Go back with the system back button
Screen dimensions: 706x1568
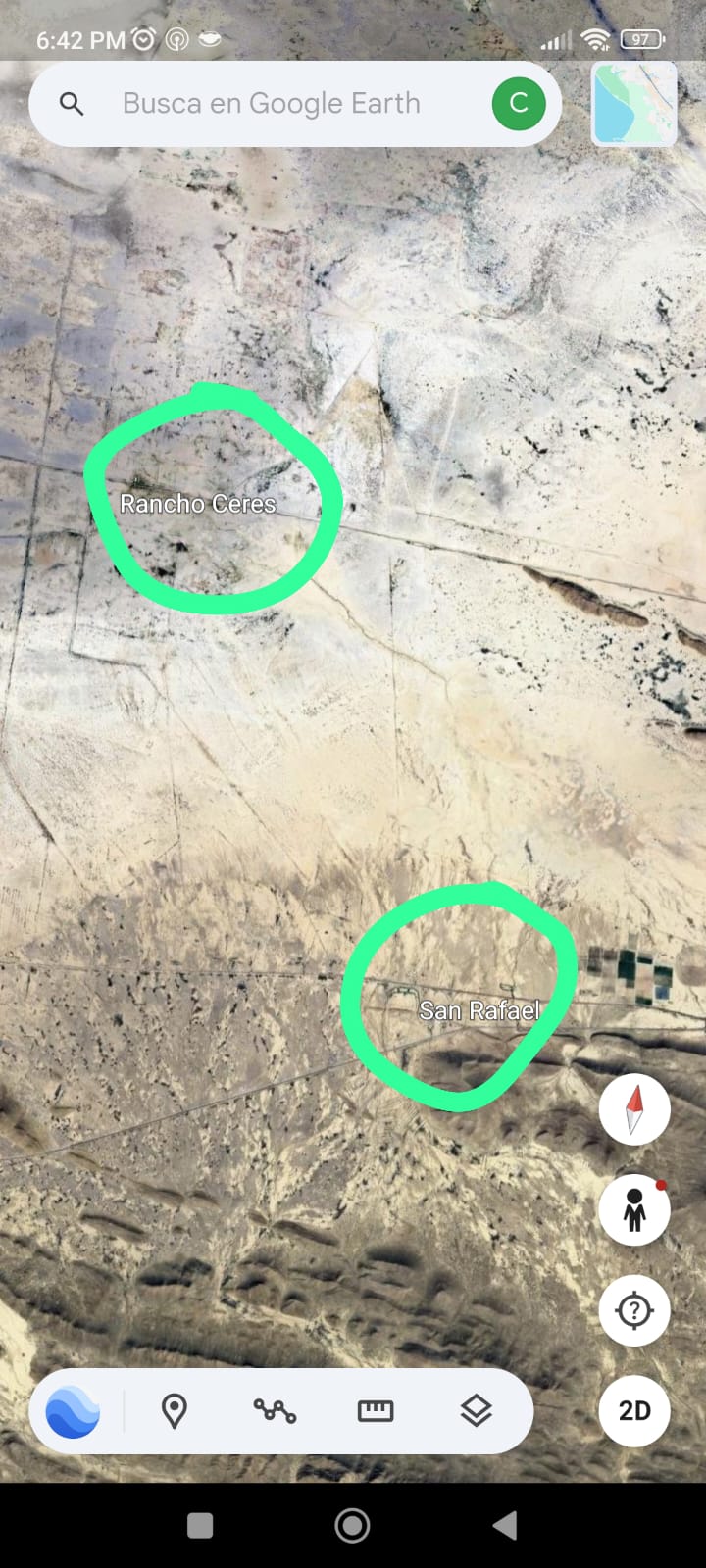pos(505,1525)
